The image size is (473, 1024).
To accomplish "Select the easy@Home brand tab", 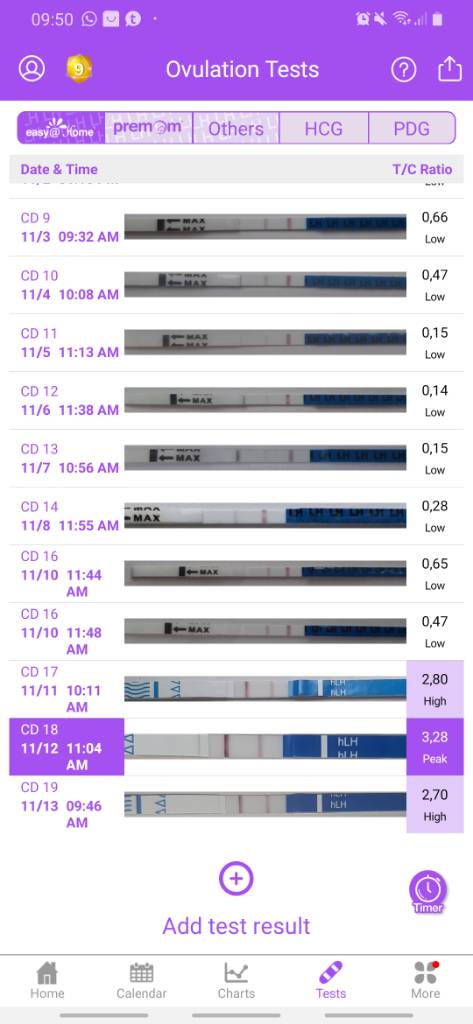I will pos(61,128).
